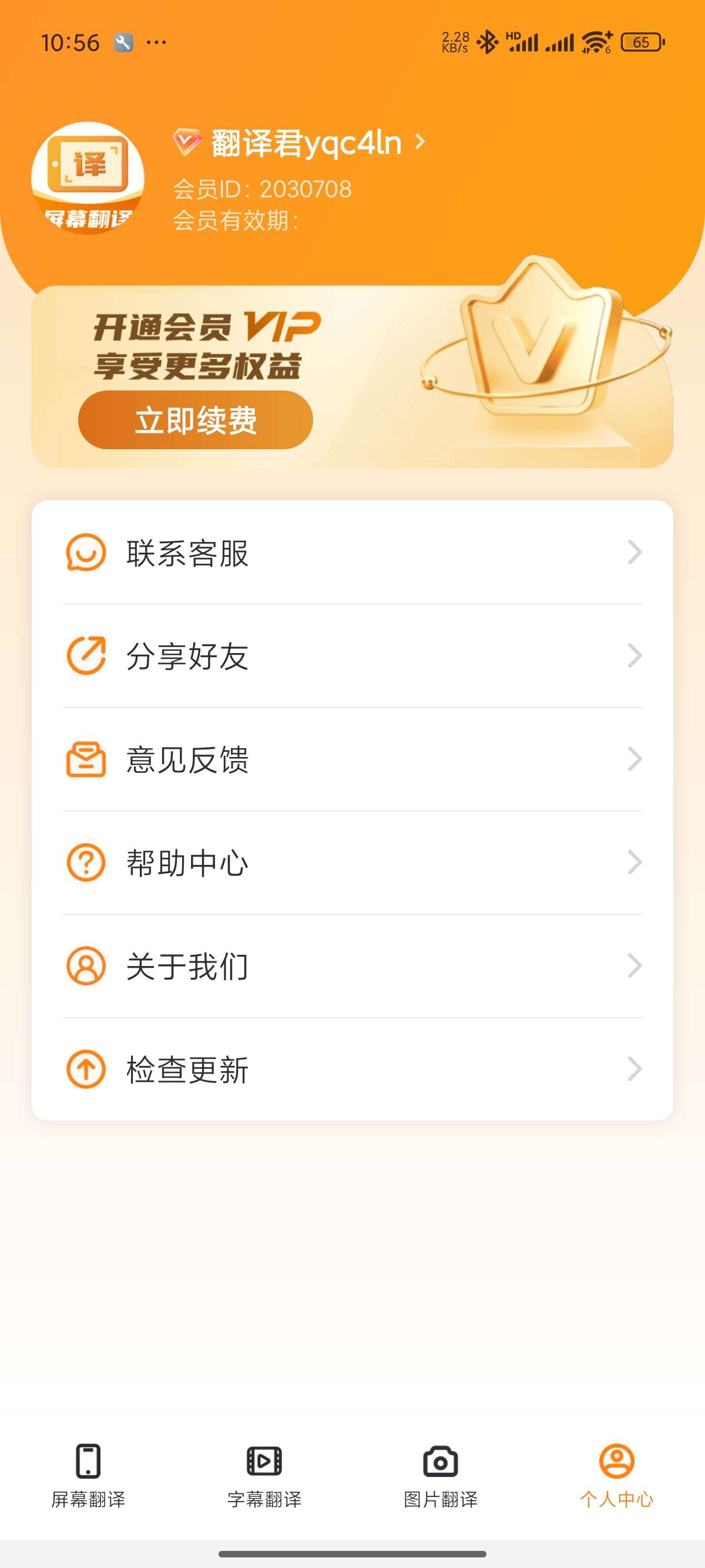The width and height of the screenshot is (705, 1568).
Task: Open 关于我们 about page
Action: click(352, 966)
